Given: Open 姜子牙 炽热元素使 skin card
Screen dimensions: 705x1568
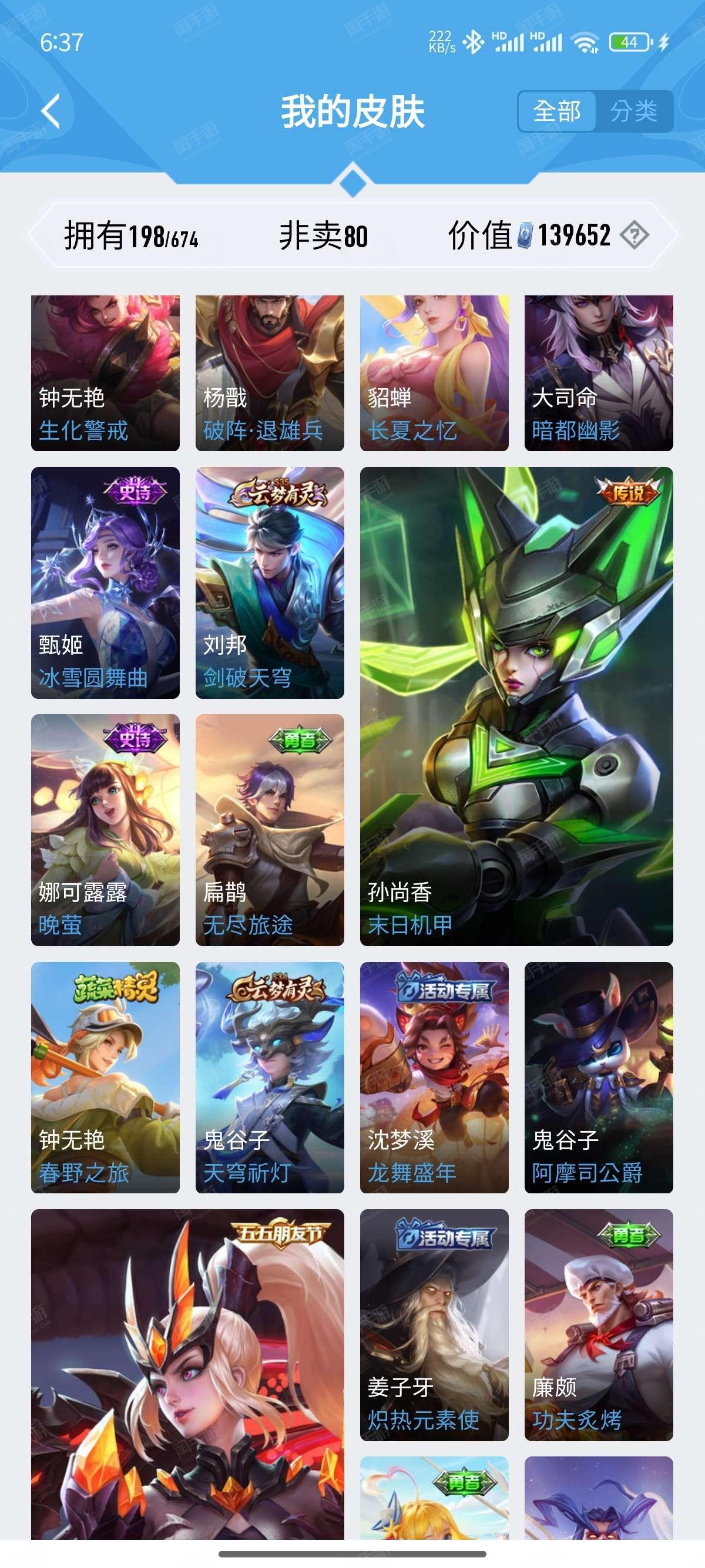Looking at the screenshot, I should 434,1325.
